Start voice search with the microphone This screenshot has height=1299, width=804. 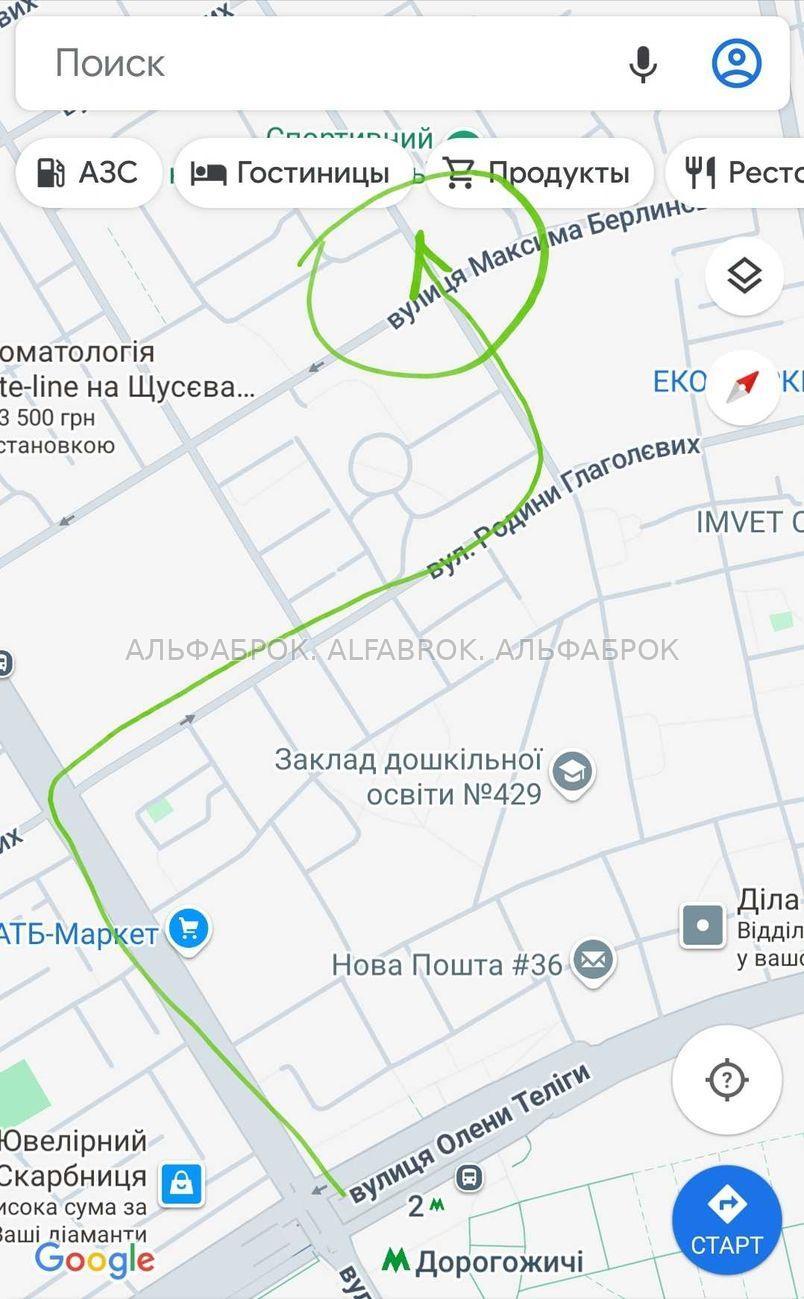tap(643, 63)
